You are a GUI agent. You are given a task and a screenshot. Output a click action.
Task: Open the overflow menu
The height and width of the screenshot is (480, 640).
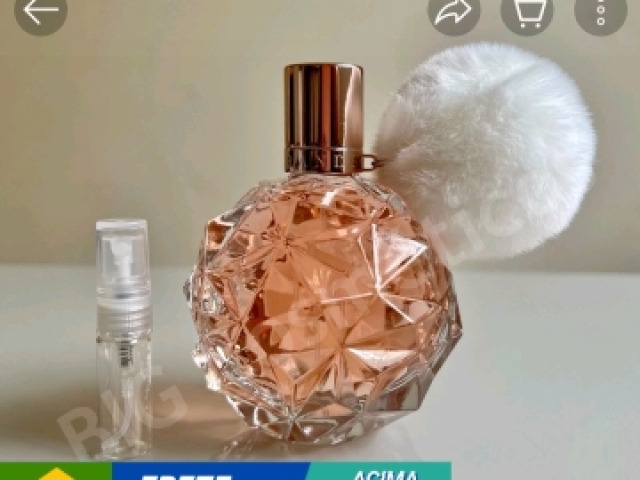tap(601, 12)
